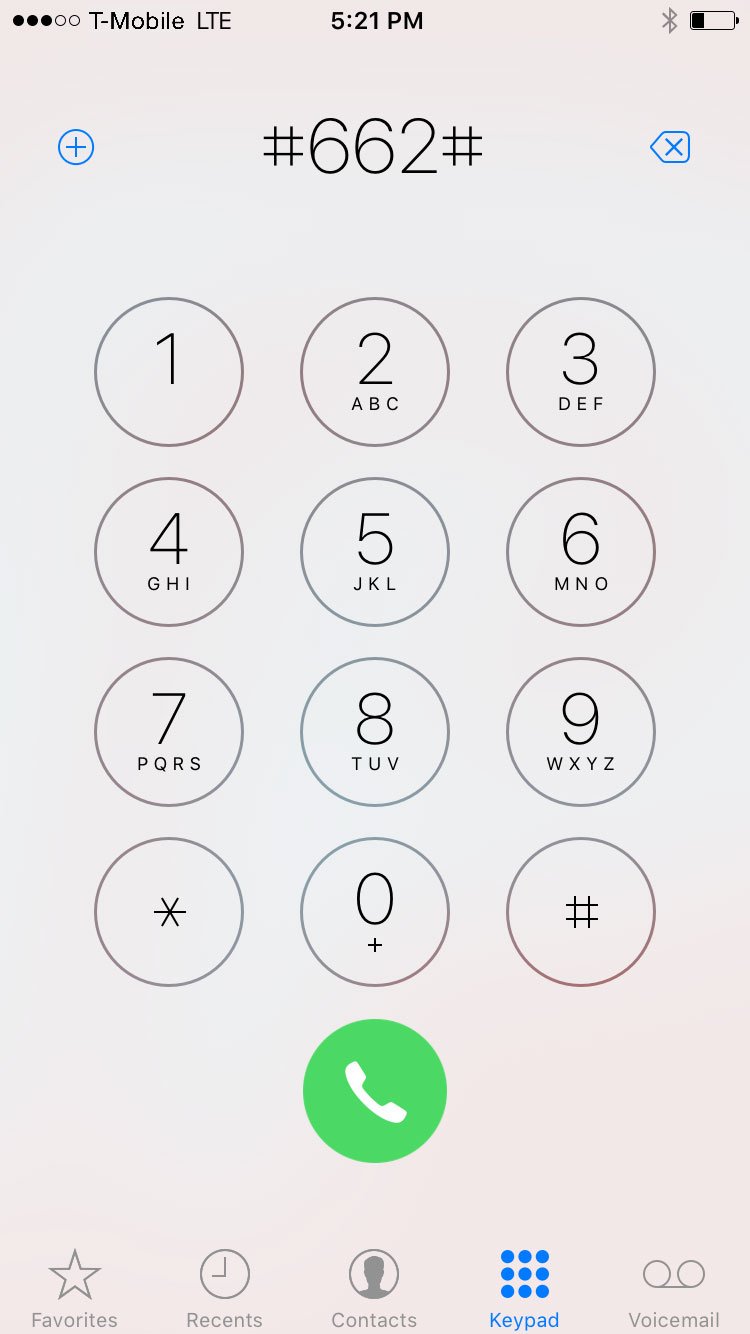Open the Recents tab
The image size is (750, 1334).
[x=225, y=1288]
